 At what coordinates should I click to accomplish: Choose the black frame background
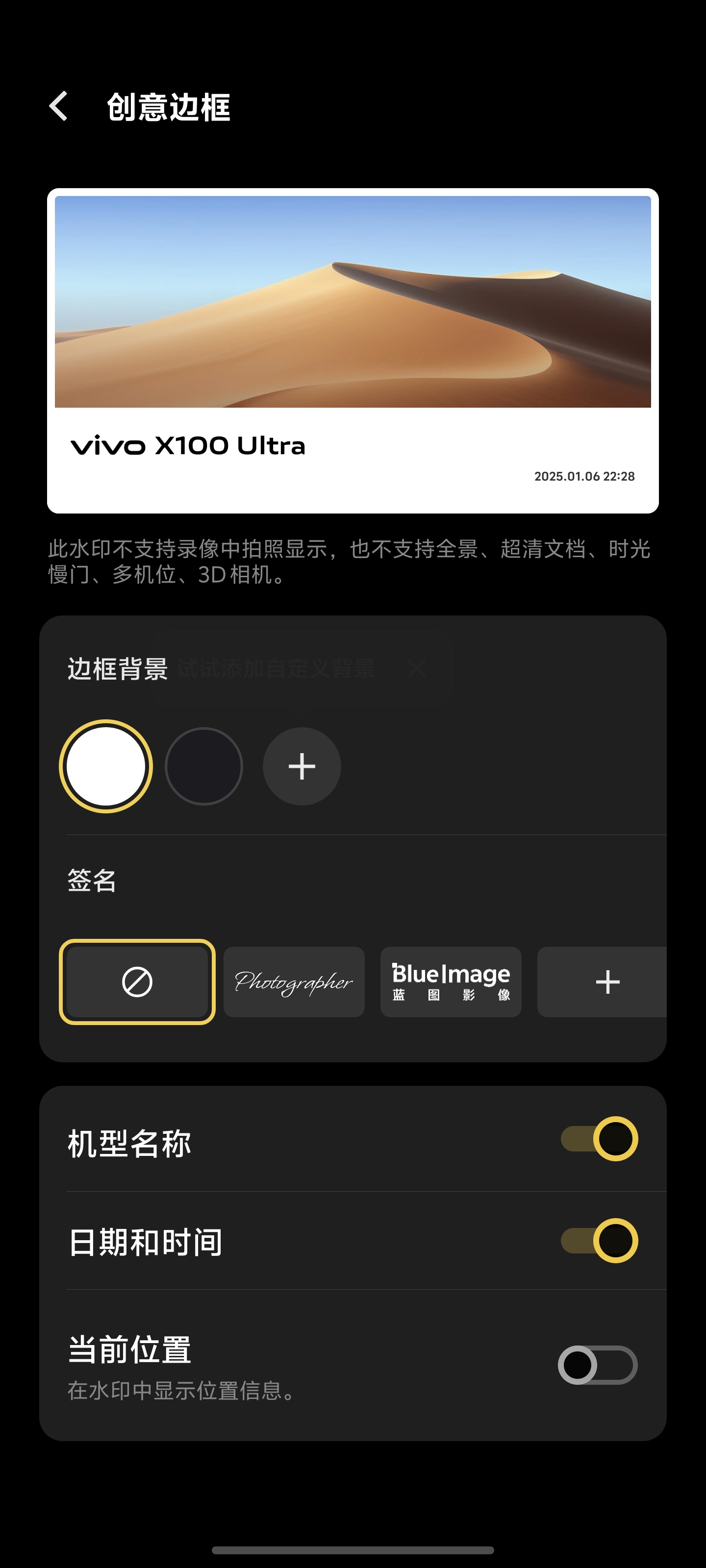(204, 766)
